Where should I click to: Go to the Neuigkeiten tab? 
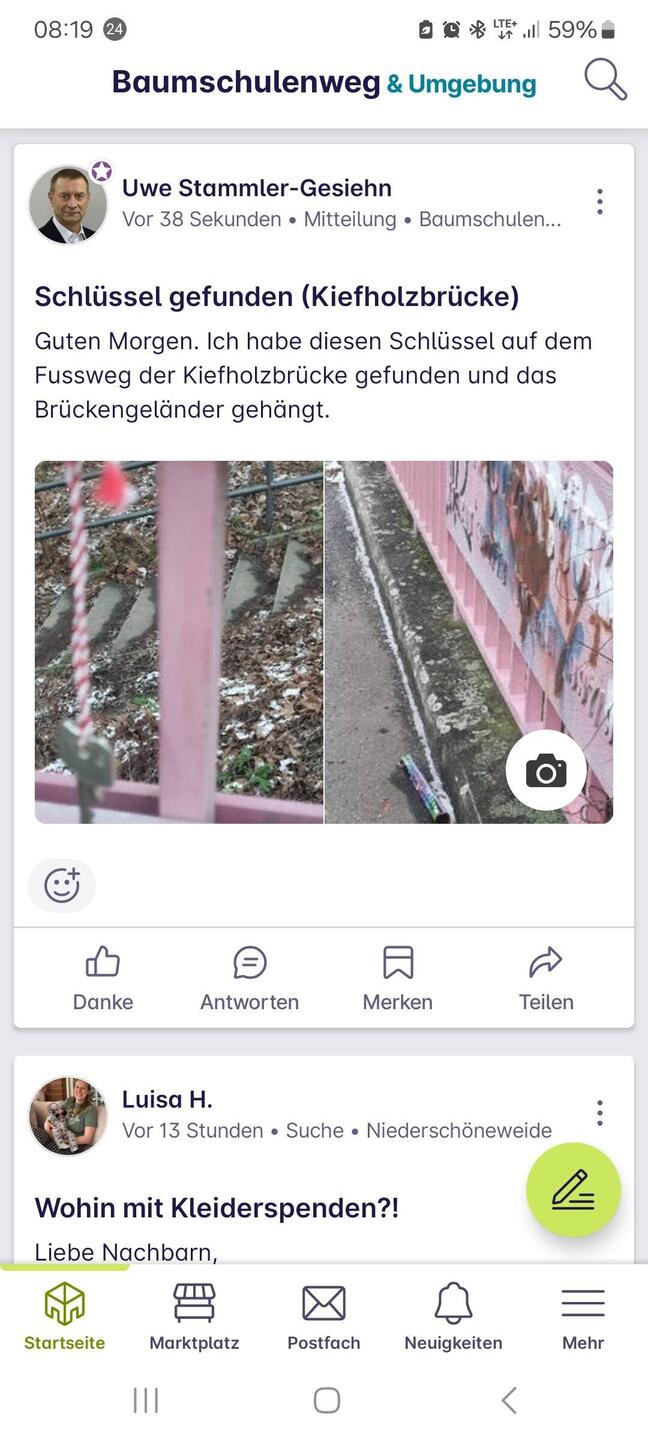(x=453, y=1317)
